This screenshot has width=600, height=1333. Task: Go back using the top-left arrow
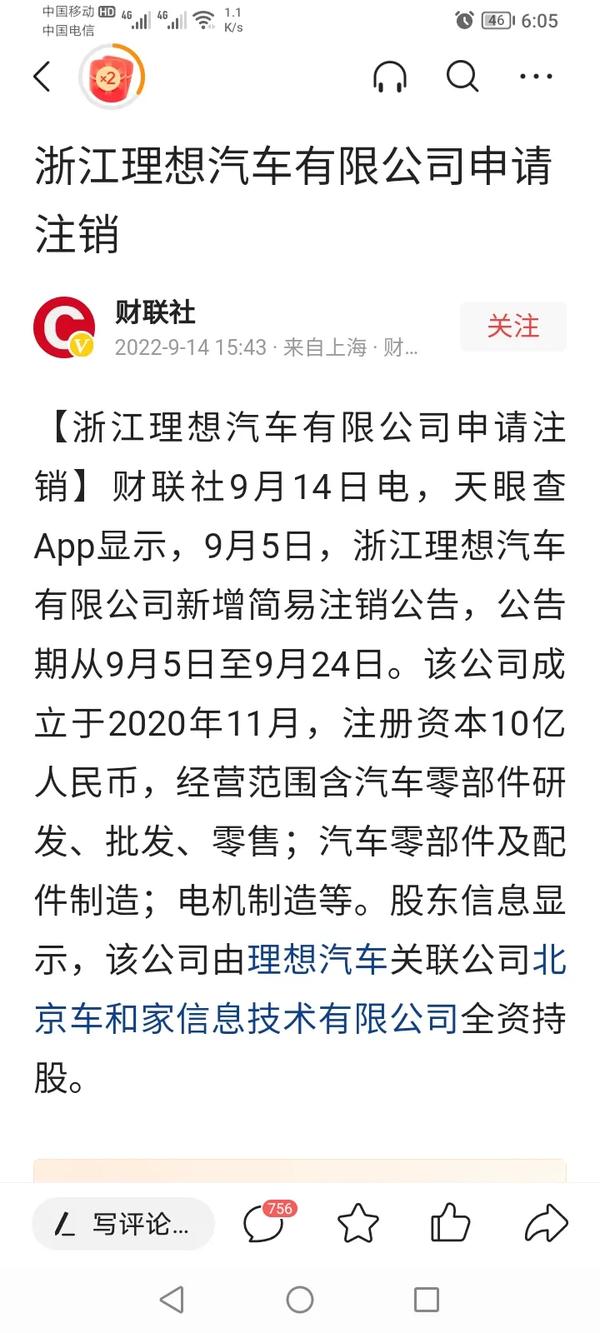point(42,77)
